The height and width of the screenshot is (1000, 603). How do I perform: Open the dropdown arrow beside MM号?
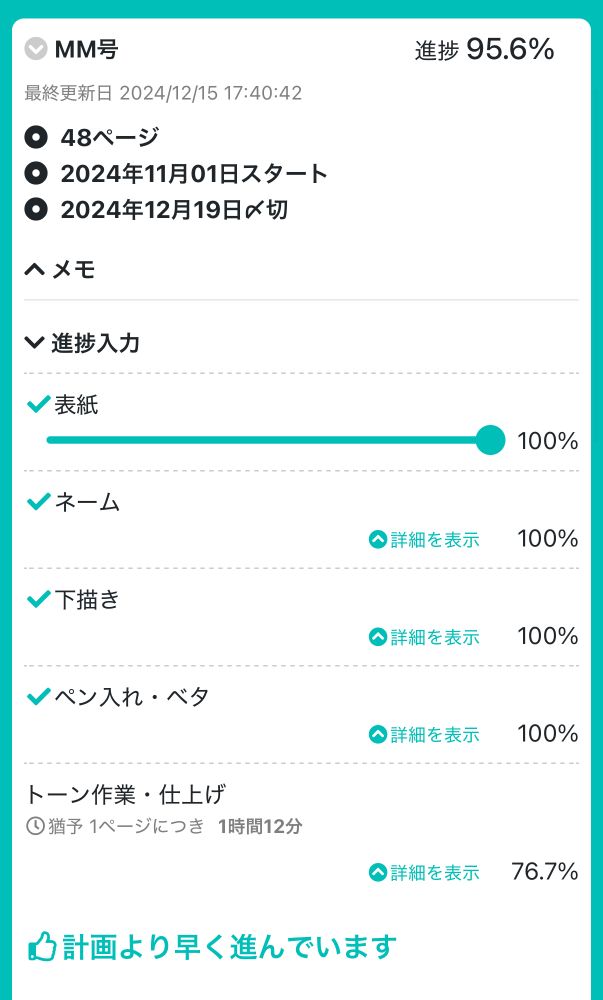(x=36, y=49)
